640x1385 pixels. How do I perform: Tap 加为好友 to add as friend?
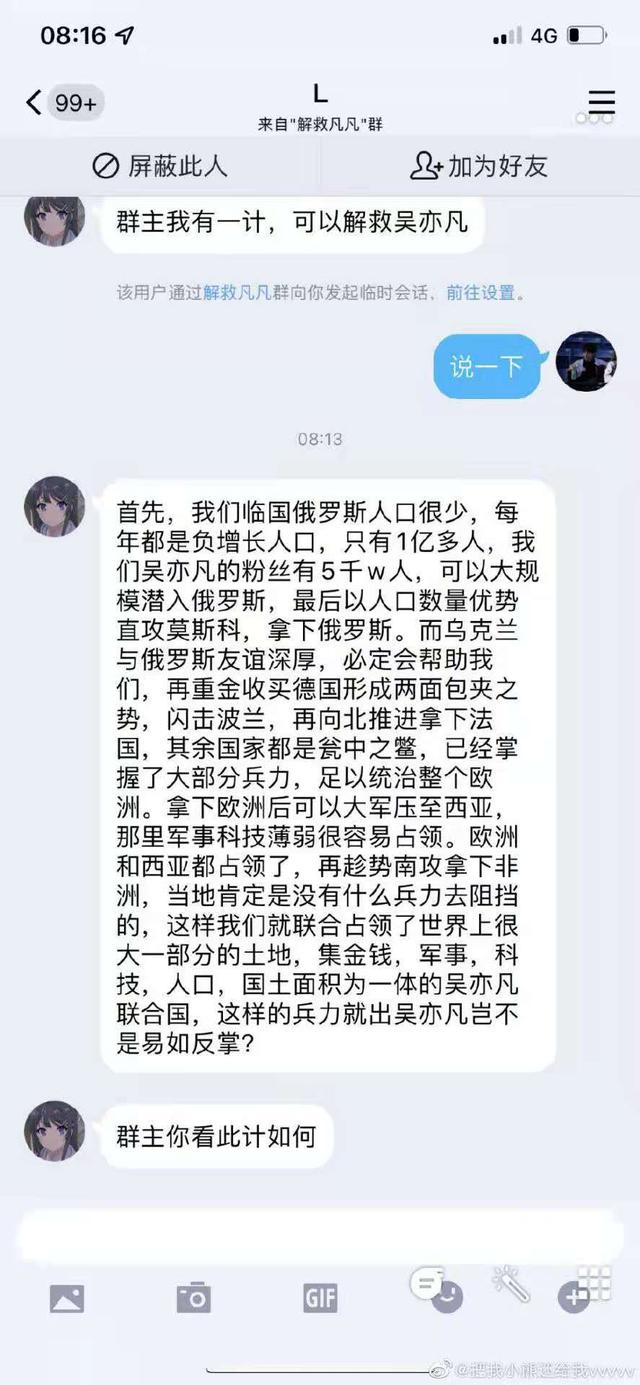[480, 166]
